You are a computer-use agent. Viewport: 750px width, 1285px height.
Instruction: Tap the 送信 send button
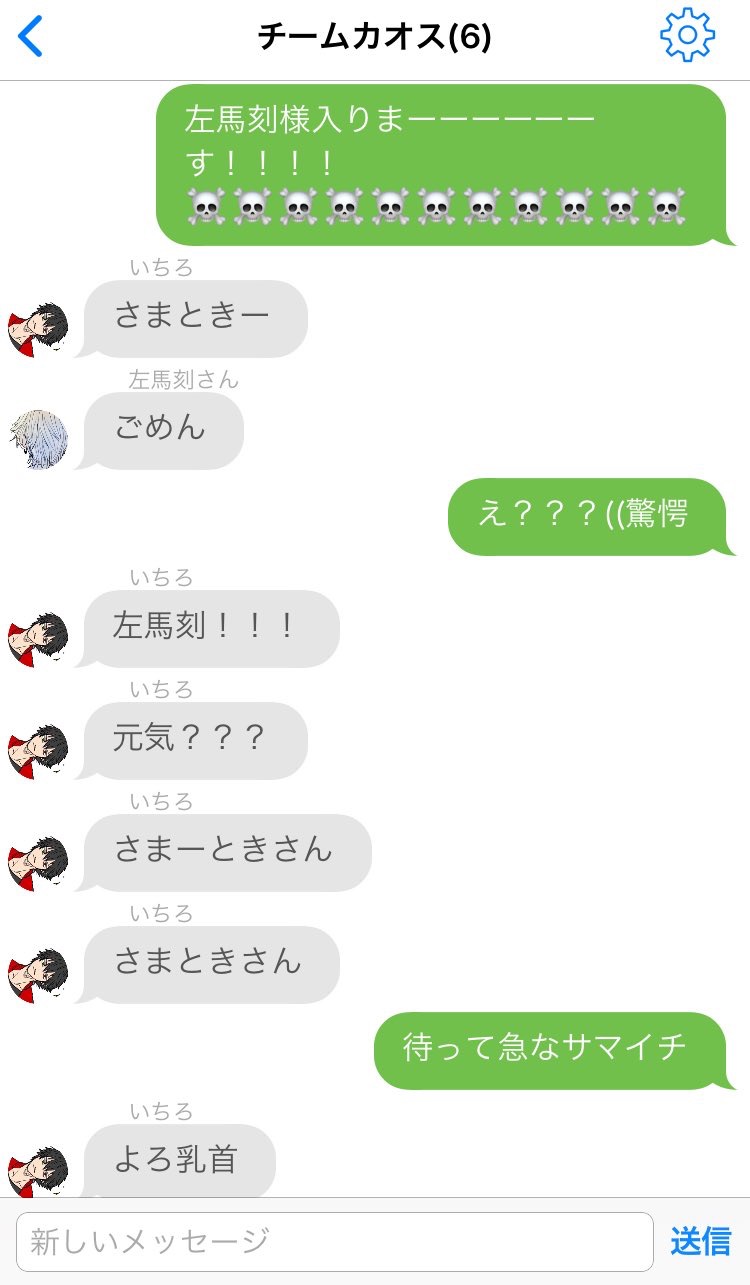701,1242
